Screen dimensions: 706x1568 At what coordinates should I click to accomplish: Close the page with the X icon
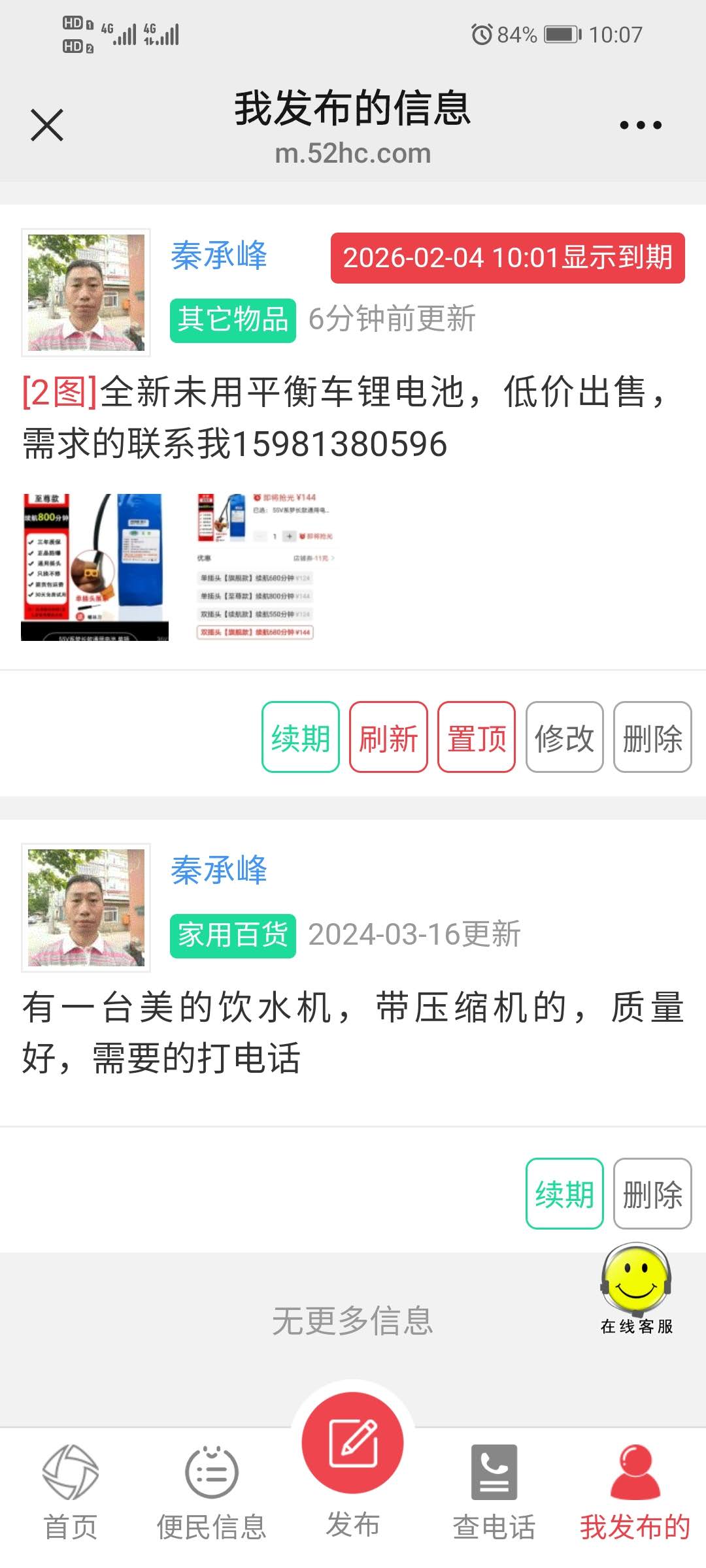click(47, 125)
